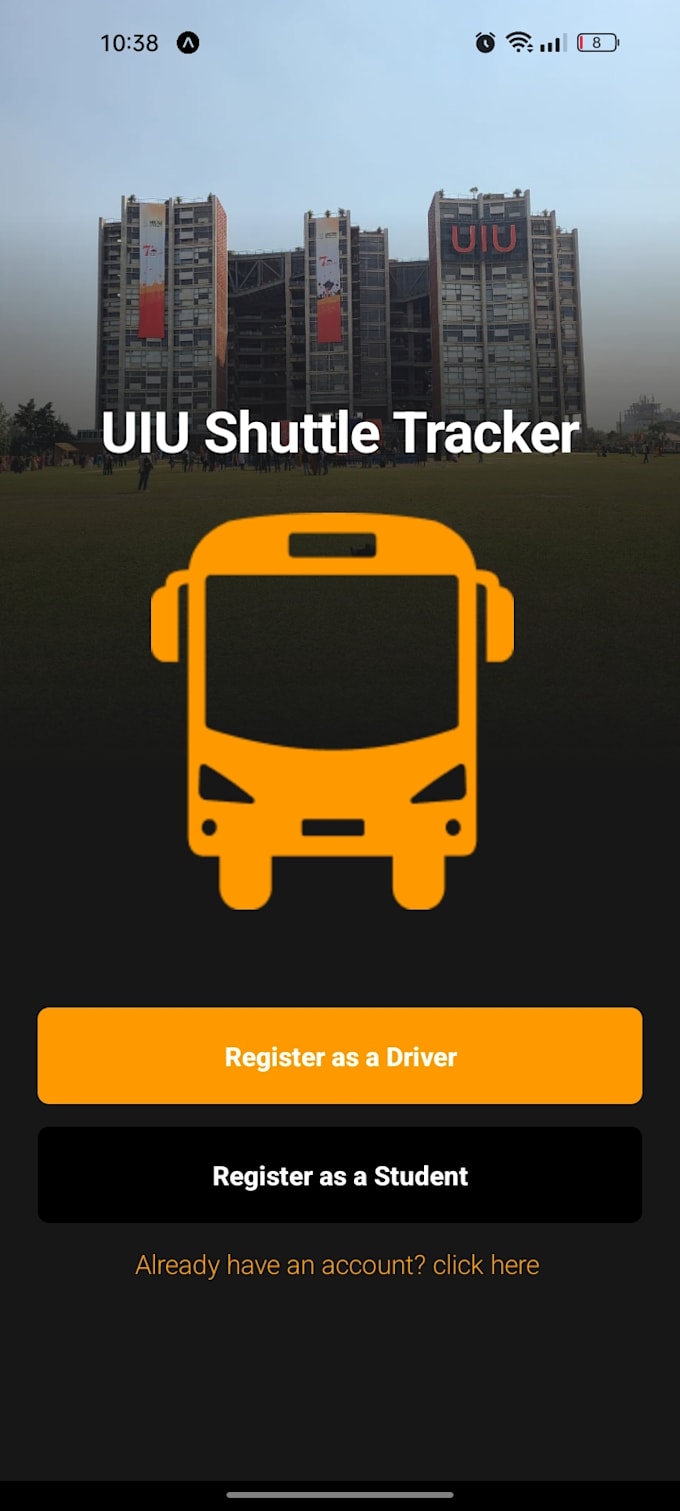The width and height of the screenshot is (680, 1511).
Task: Choose Register as a Student
Action: click(x=340, y=1175)
